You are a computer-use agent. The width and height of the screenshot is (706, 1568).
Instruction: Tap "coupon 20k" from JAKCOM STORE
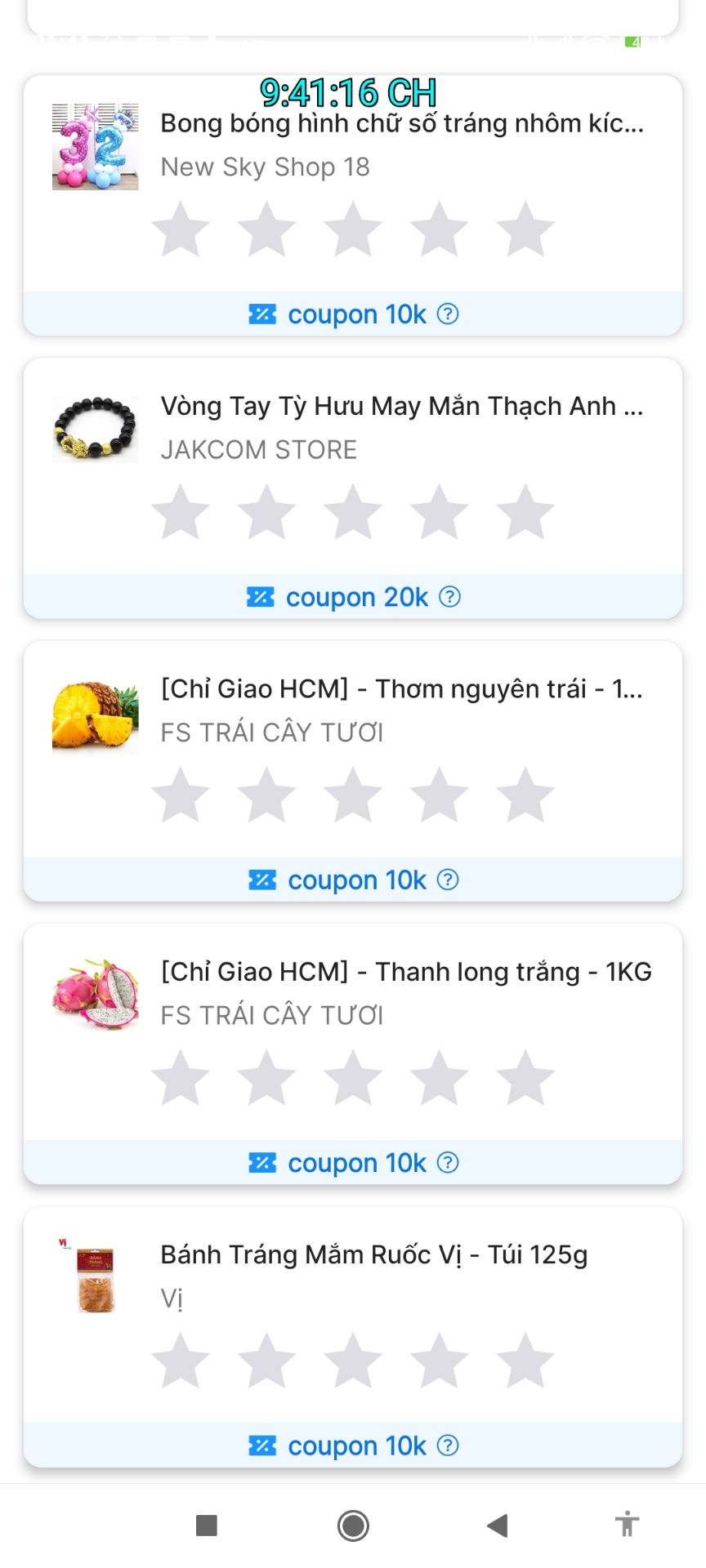coord(355,597)
